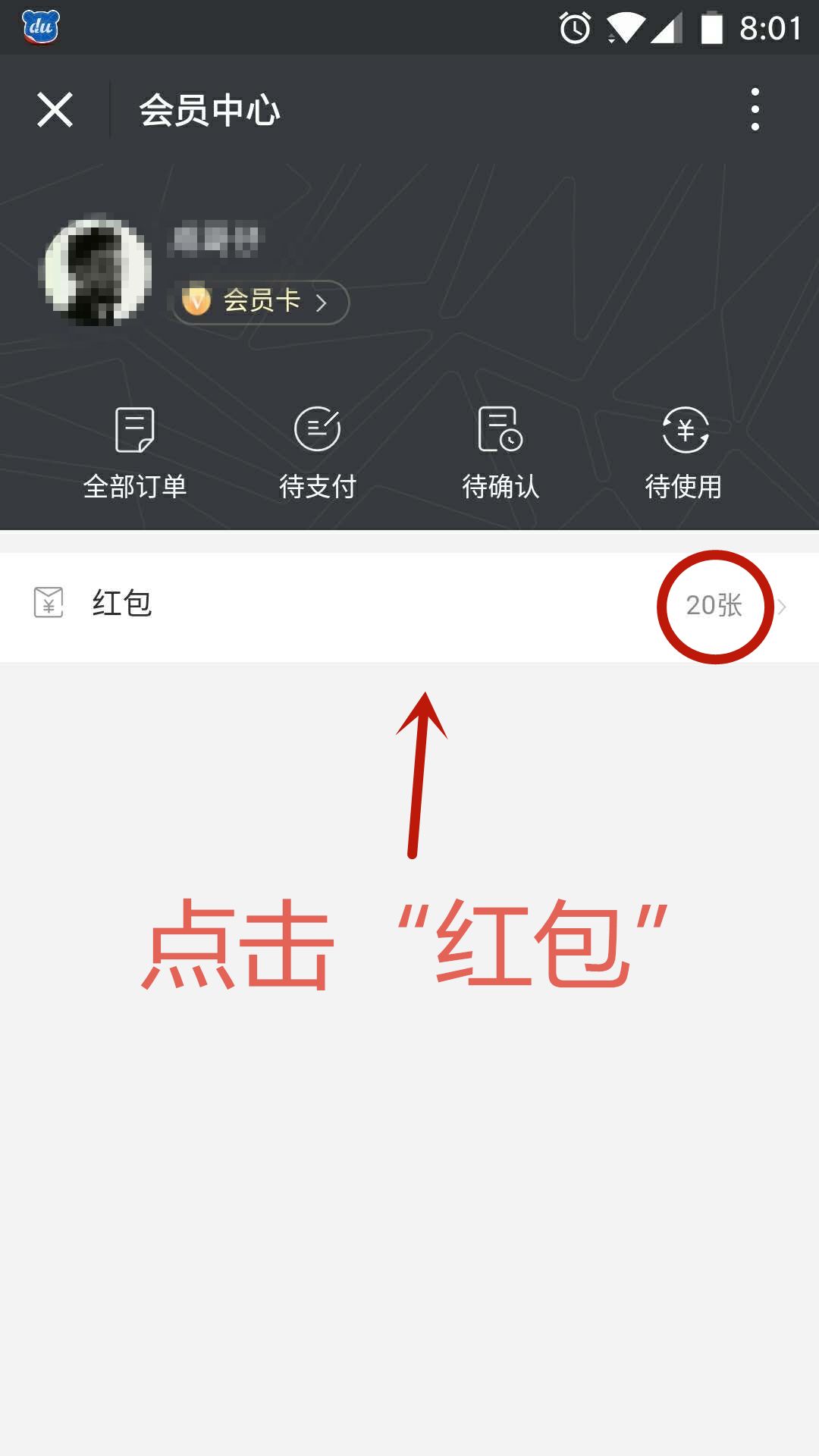Close the 会员中心 page
819x1456 pixels.
click(x=55, y=110)
